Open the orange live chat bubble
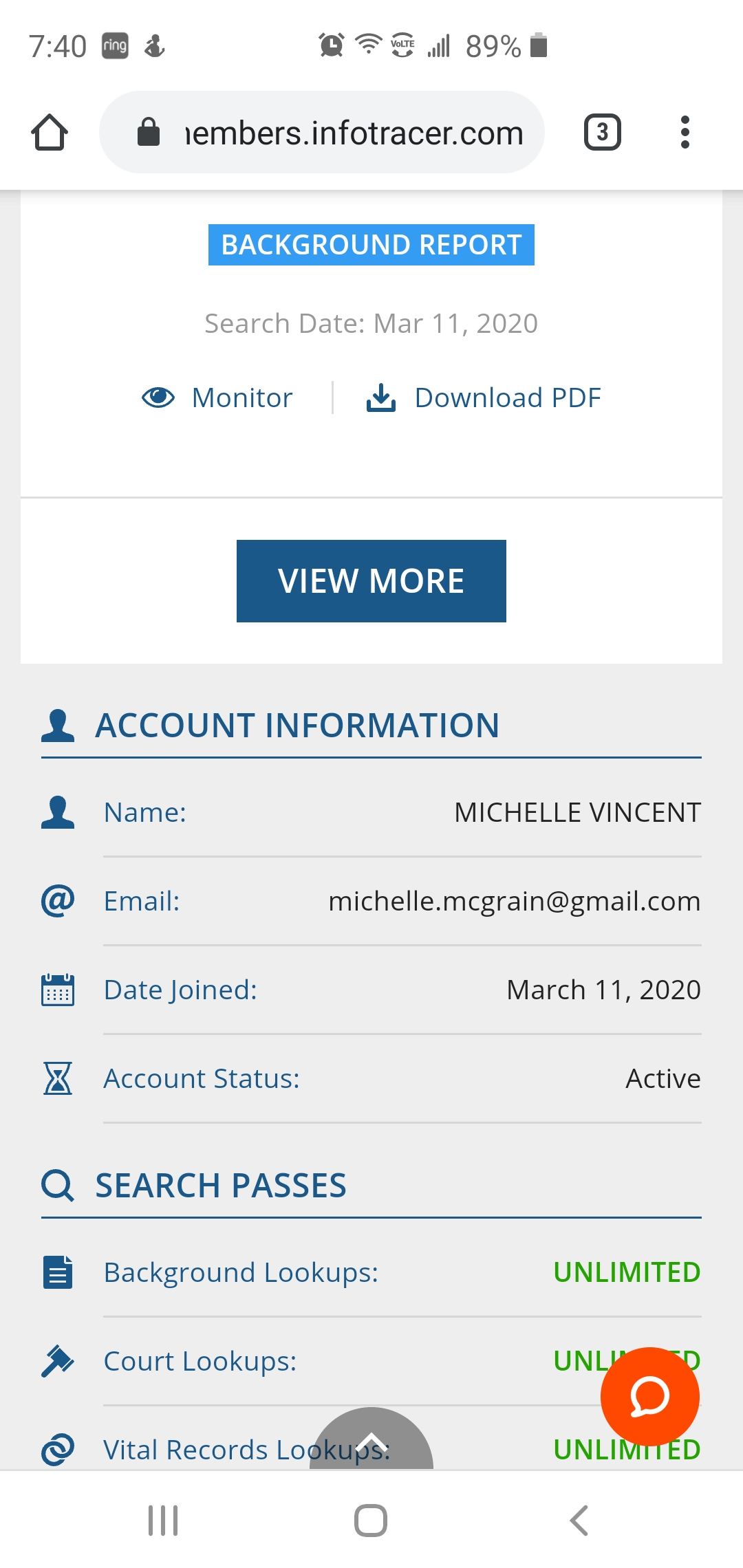This screenshot has width=743, height=1568. click(649, 1396)
